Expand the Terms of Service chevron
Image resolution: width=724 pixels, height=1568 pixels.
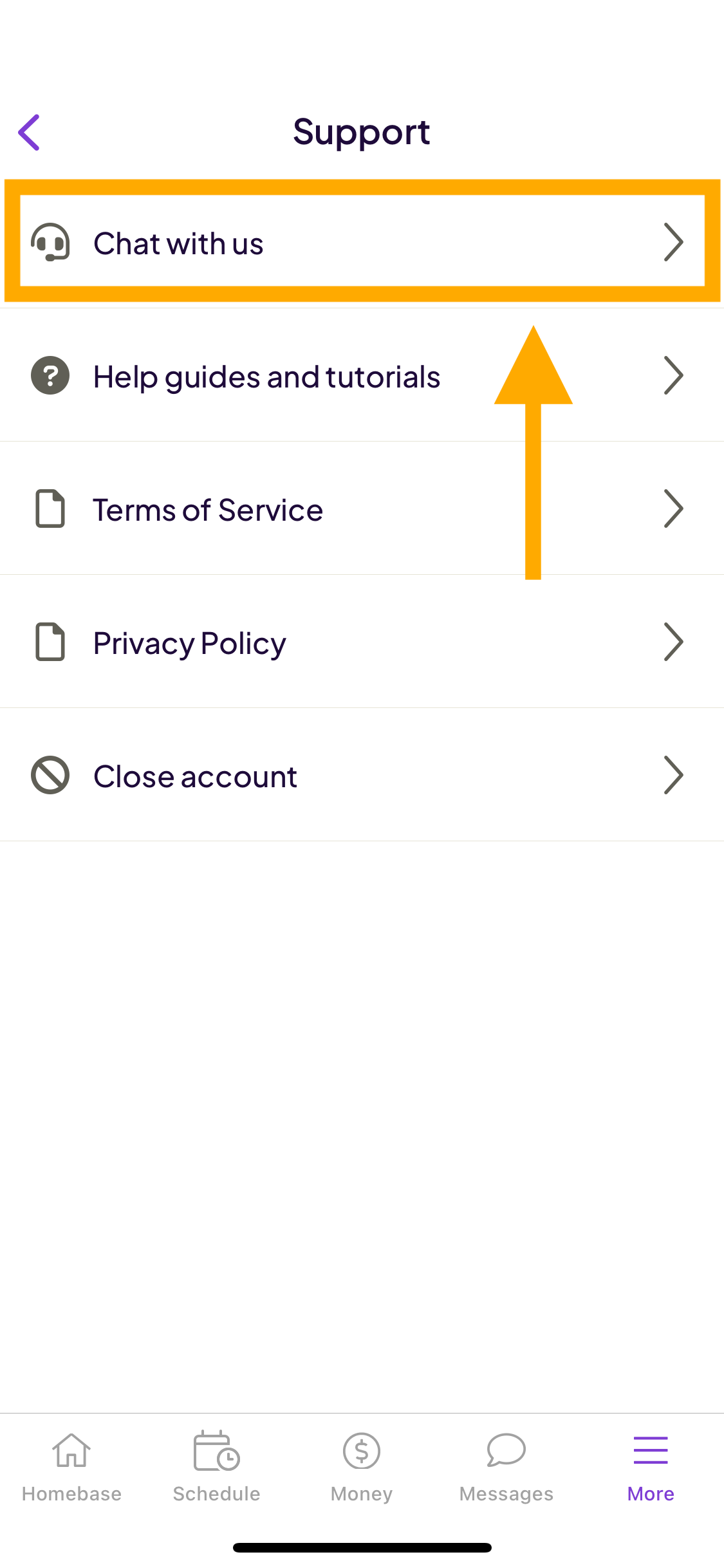click(674, 509)
